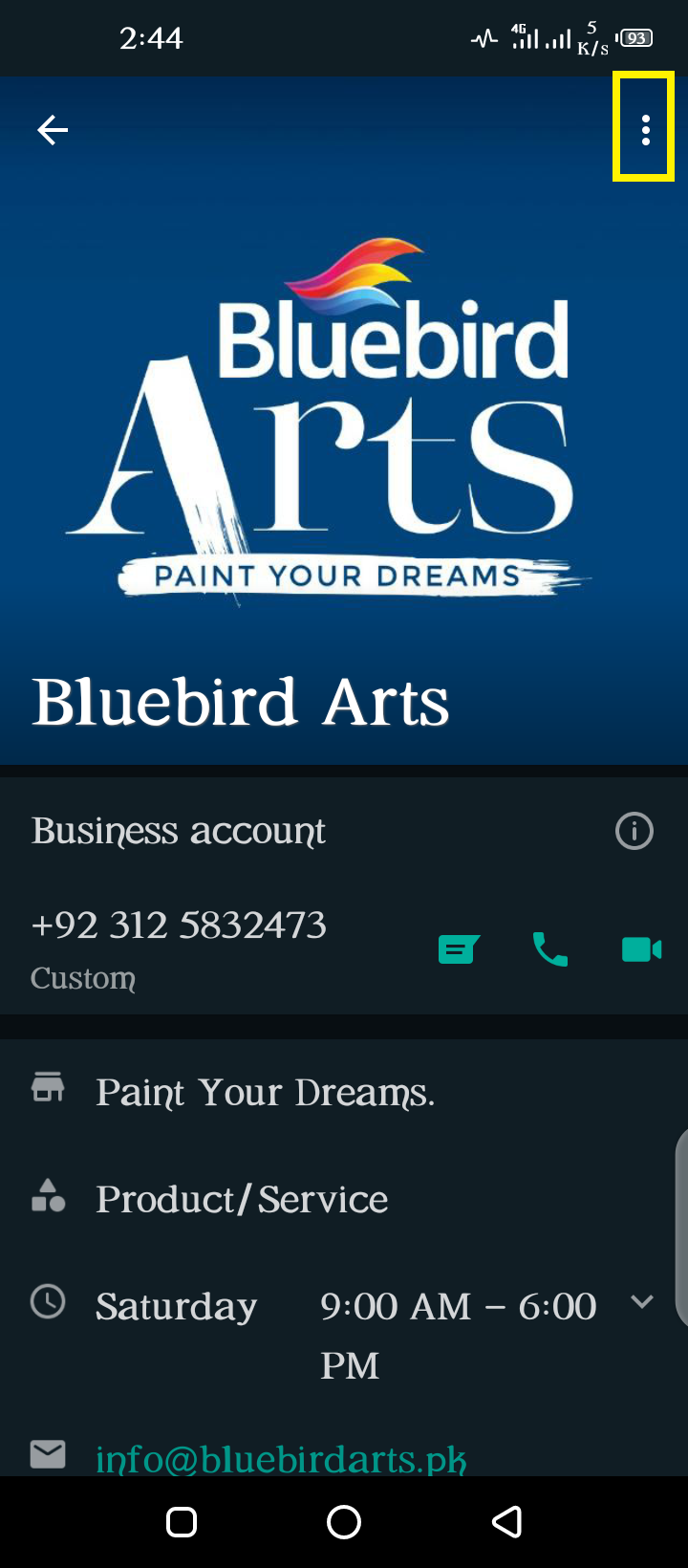Screen dimensions: 688x1568
Task: Expand the Saturday business hours
Action: 642,1301
